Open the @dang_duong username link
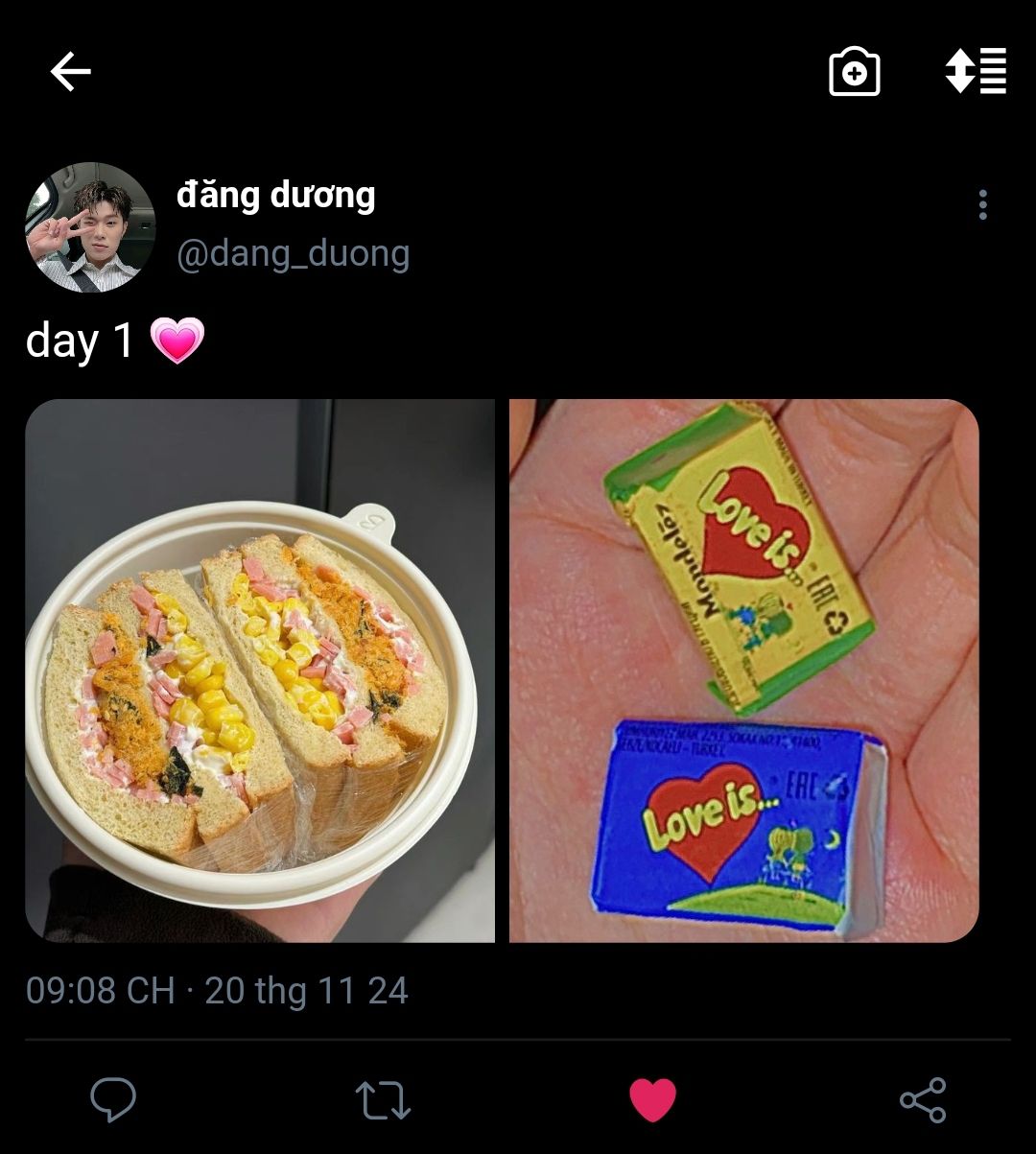Viewport: 1036px width, 1154px height. [293, 254]
